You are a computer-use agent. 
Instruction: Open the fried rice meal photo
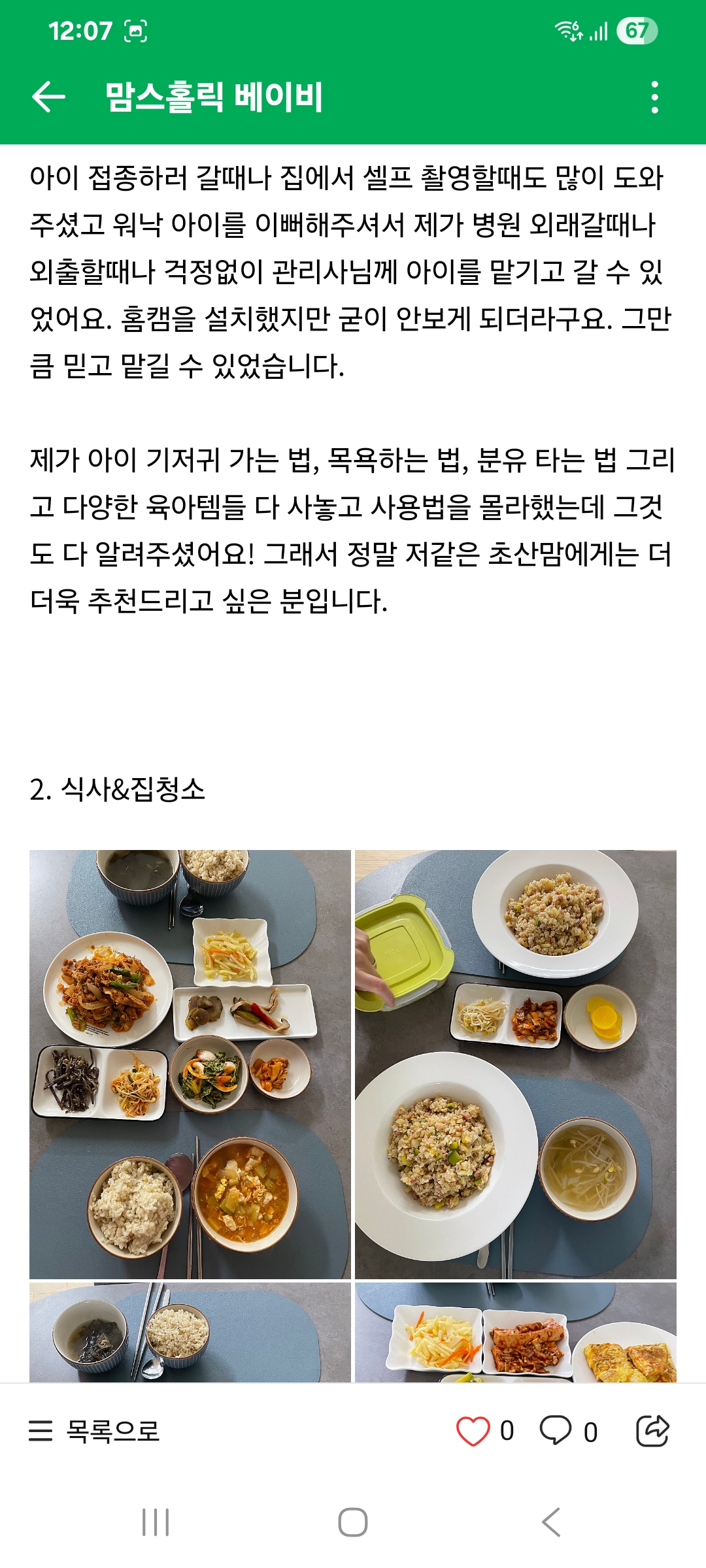pyautogui.click(x=515, y=1064)
